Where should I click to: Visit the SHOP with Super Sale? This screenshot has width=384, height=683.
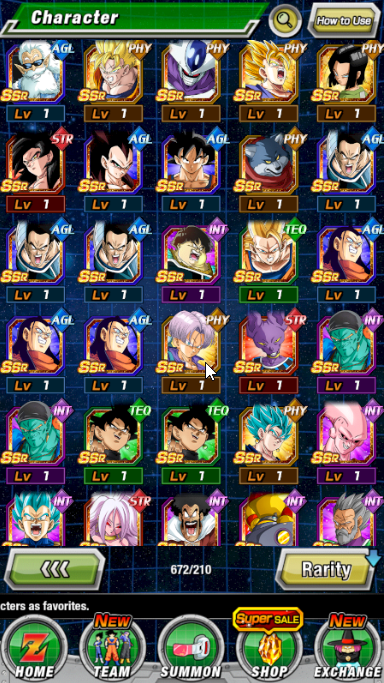tap(269, 647)
